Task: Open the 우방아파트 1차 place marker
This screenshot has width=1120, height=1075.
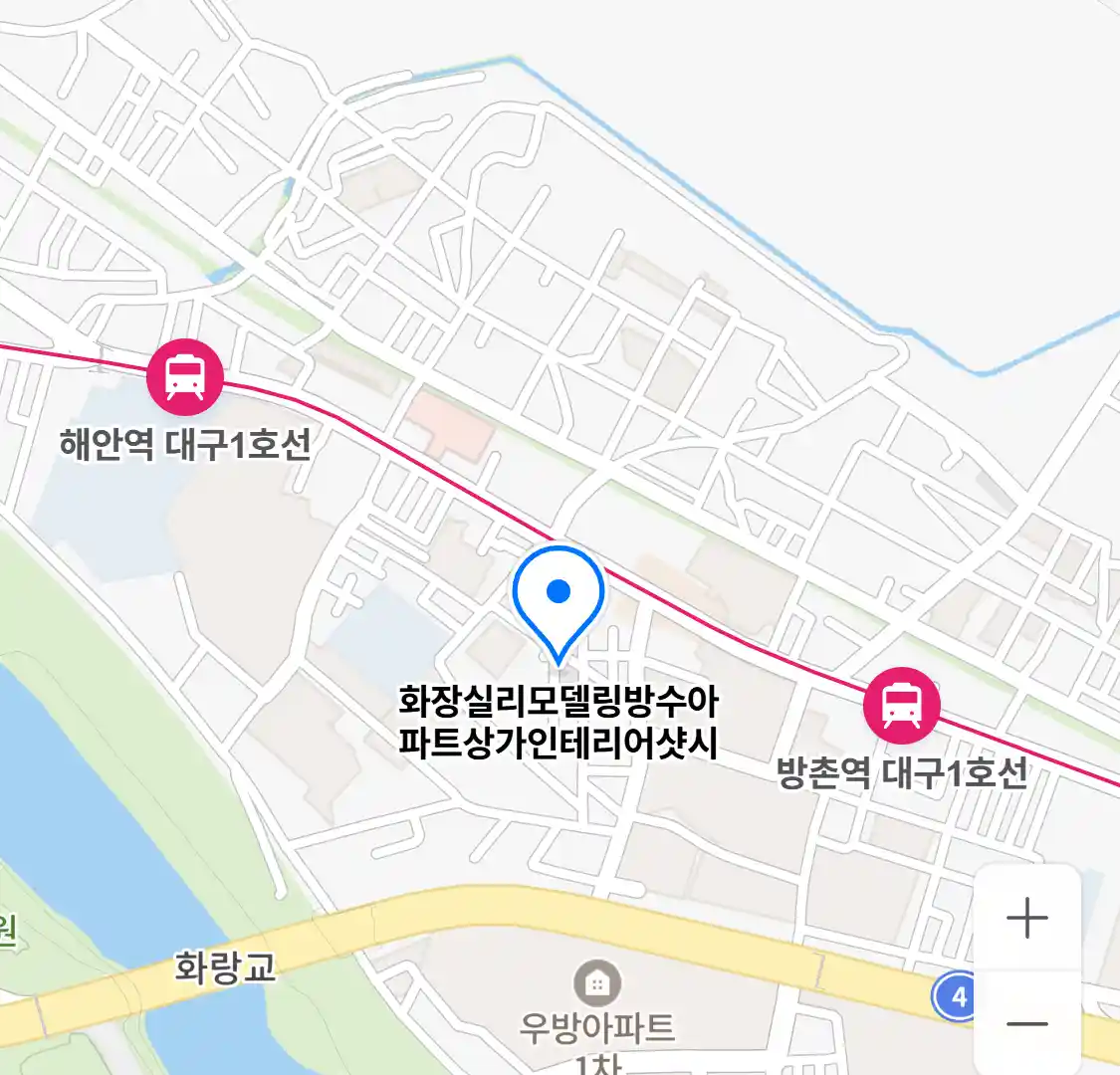Action: coord(597,984)
